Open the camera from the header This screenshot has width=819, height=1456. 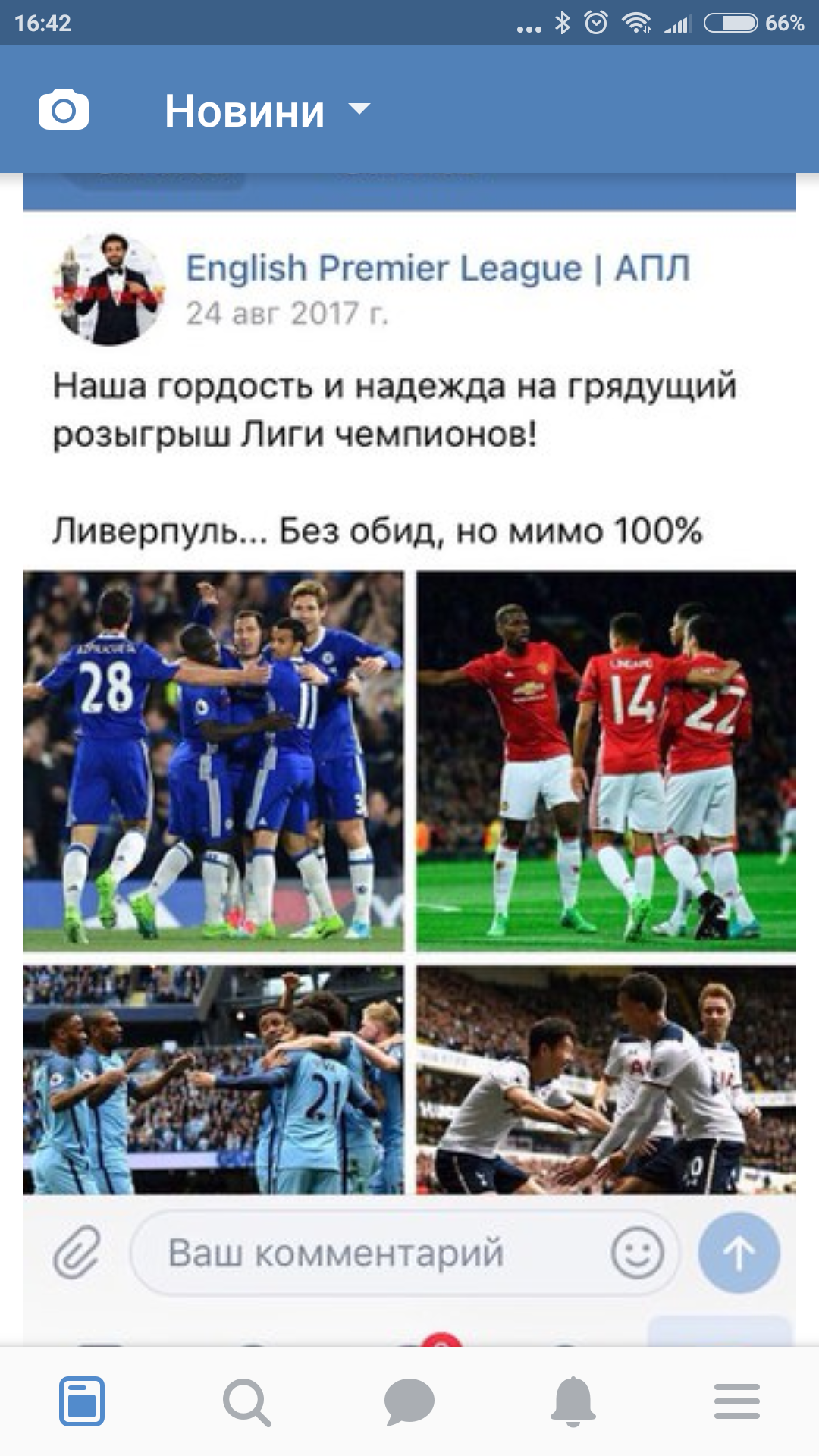click(64, 111)
